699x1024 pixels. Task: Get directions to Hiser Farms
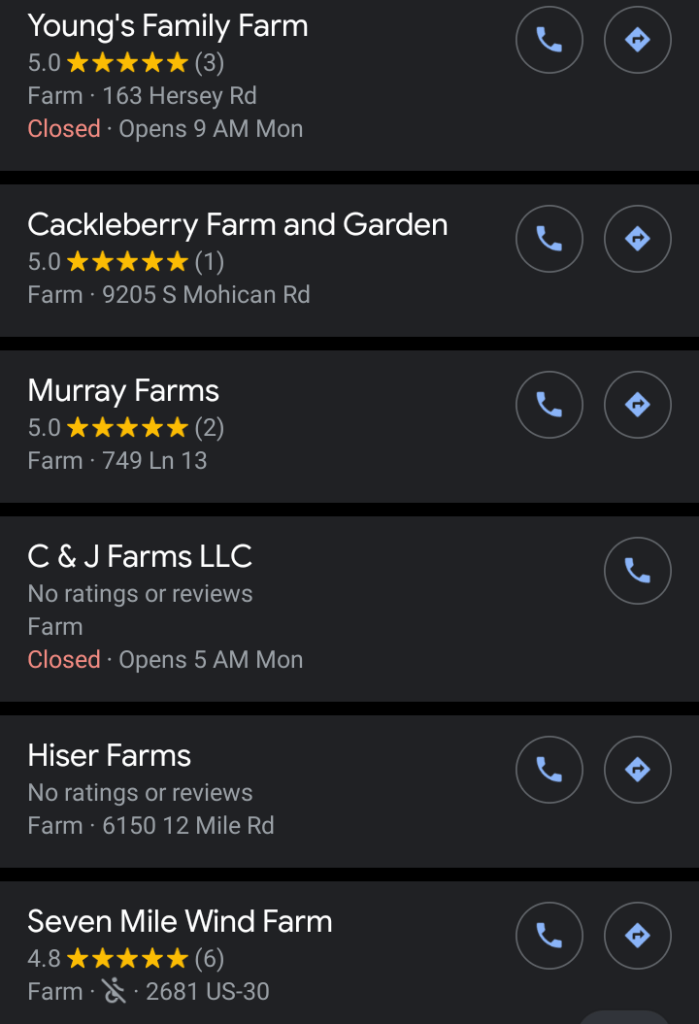[x=638, y=769]
